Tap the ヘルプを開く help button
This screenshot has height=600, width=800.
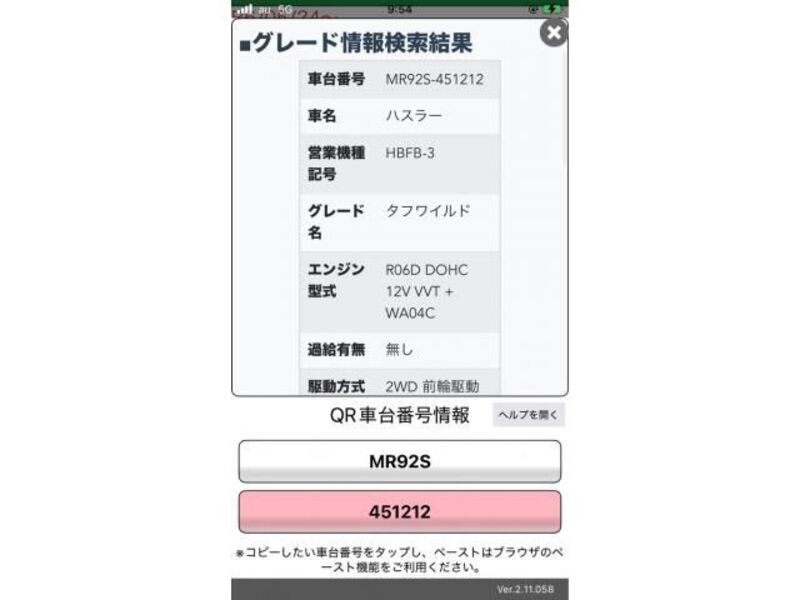point(528,415)
